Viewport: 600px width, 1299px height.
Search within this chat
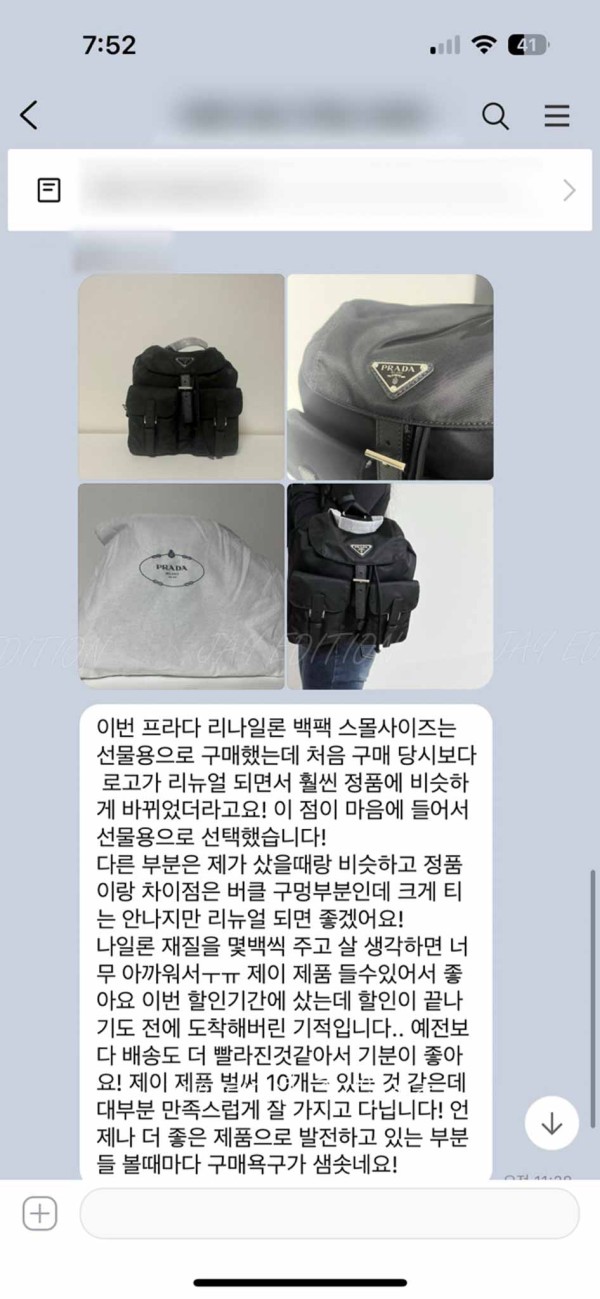pos(495,116)
